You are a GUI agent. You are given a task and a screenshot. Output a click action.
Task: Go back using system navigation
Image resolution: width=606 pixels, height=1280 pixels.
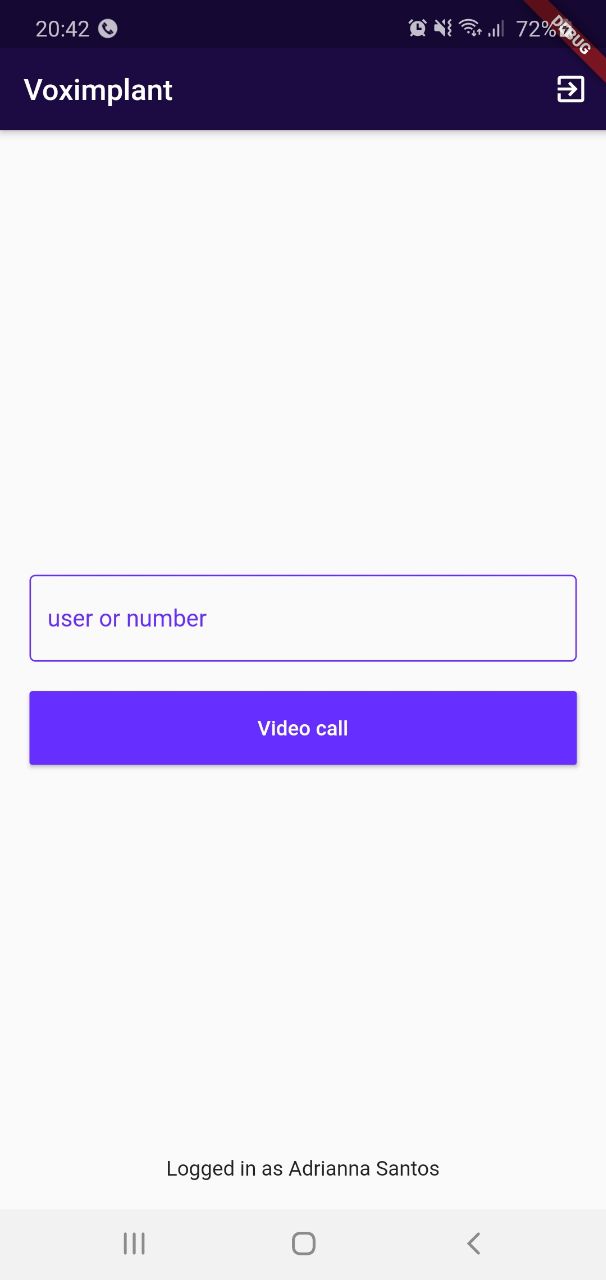coord(473,1243)
